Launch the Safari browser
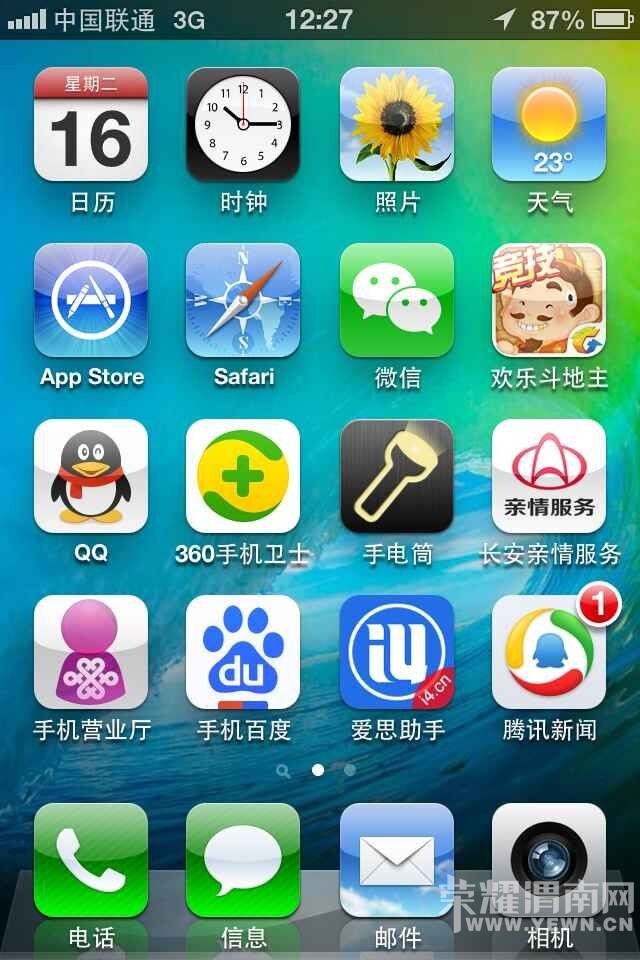The height and width of the screenshot is (960, 640). (x=243, y=300)
